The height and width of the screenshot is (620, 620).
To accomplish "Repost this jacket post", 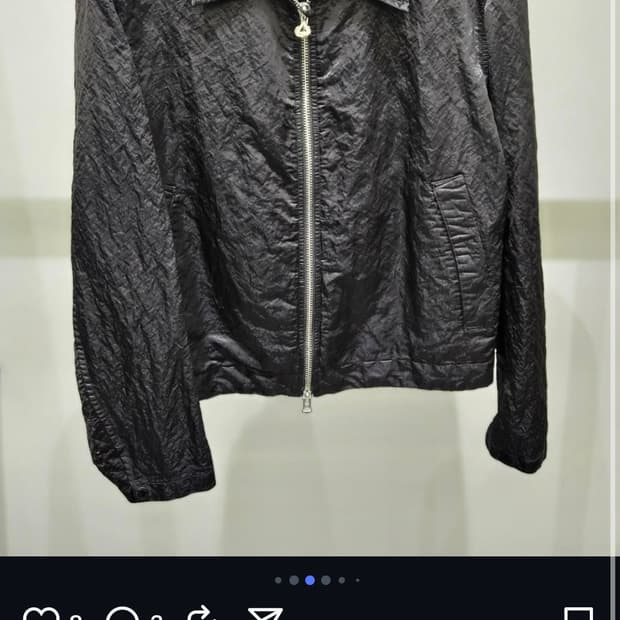I will [x=201, y=614].
